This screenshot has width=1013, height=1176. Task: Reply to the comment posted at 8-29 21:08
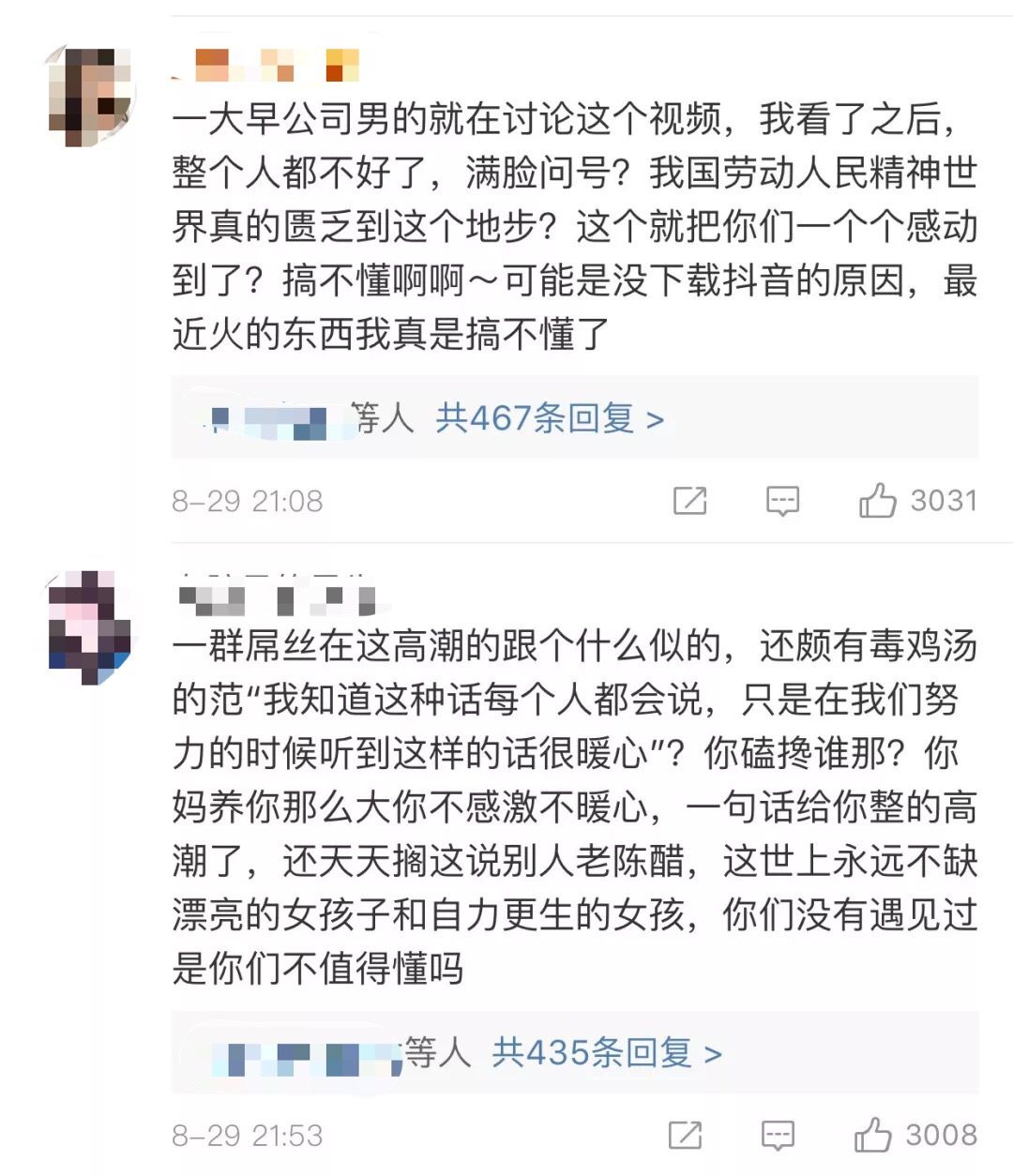(782, 501)
